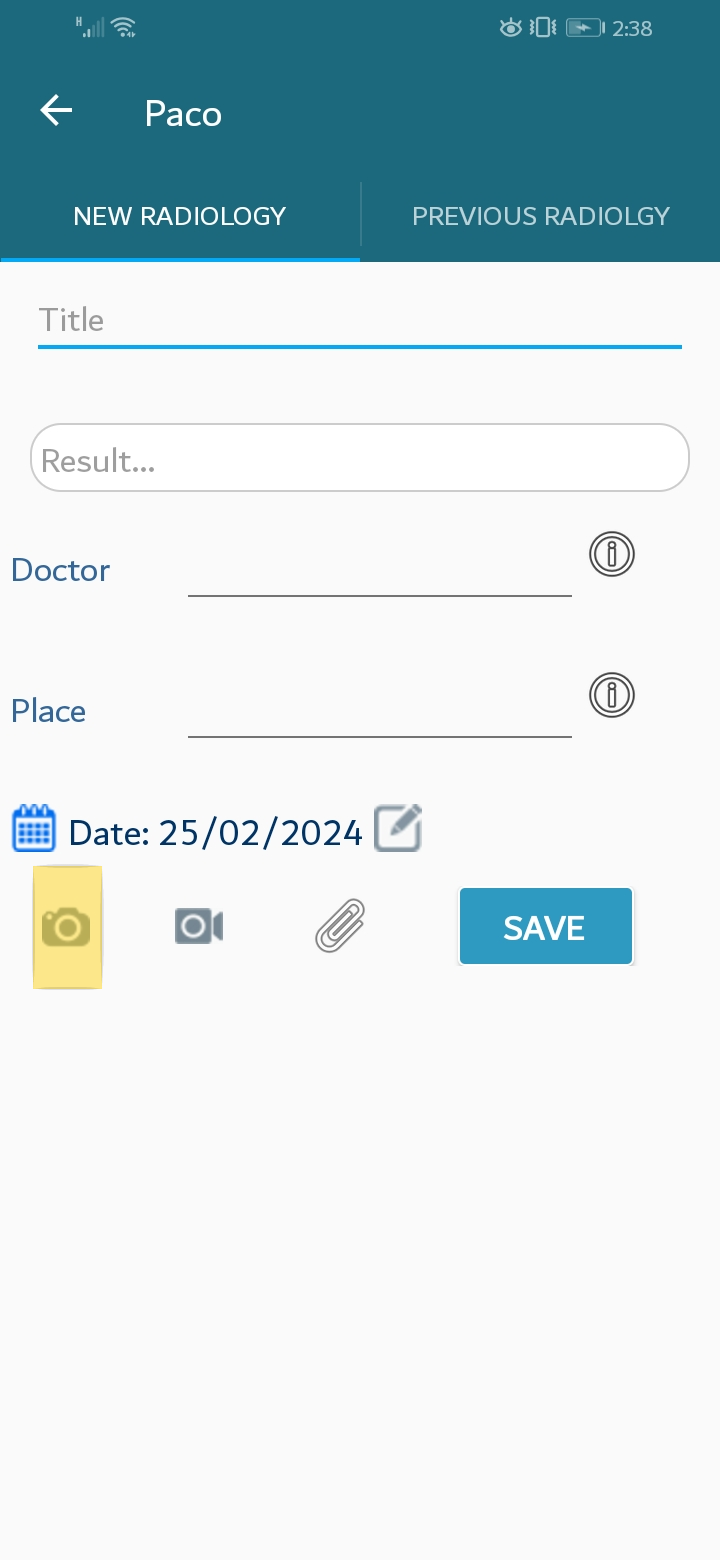Switch to the Previous Radiolgy tab

point(541,216)
